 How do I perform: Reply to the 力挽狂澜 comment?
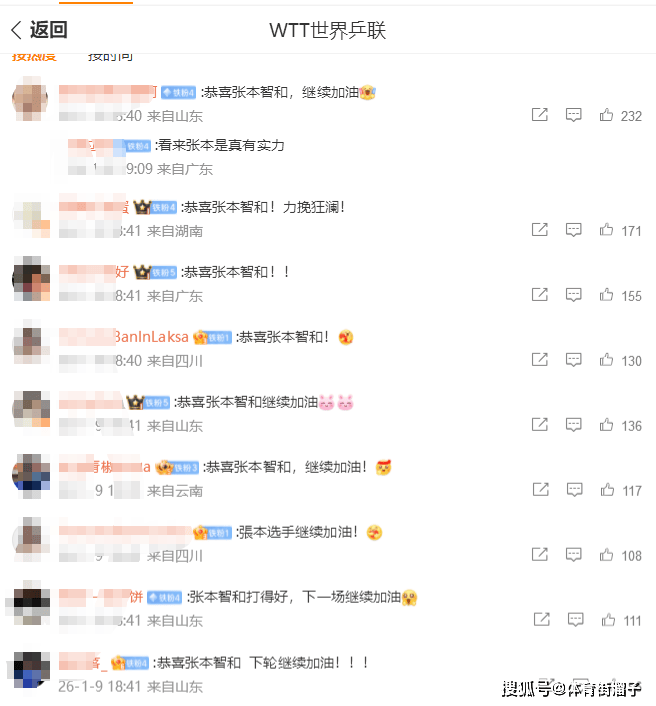pyautogui.click(x=573, y=230)
